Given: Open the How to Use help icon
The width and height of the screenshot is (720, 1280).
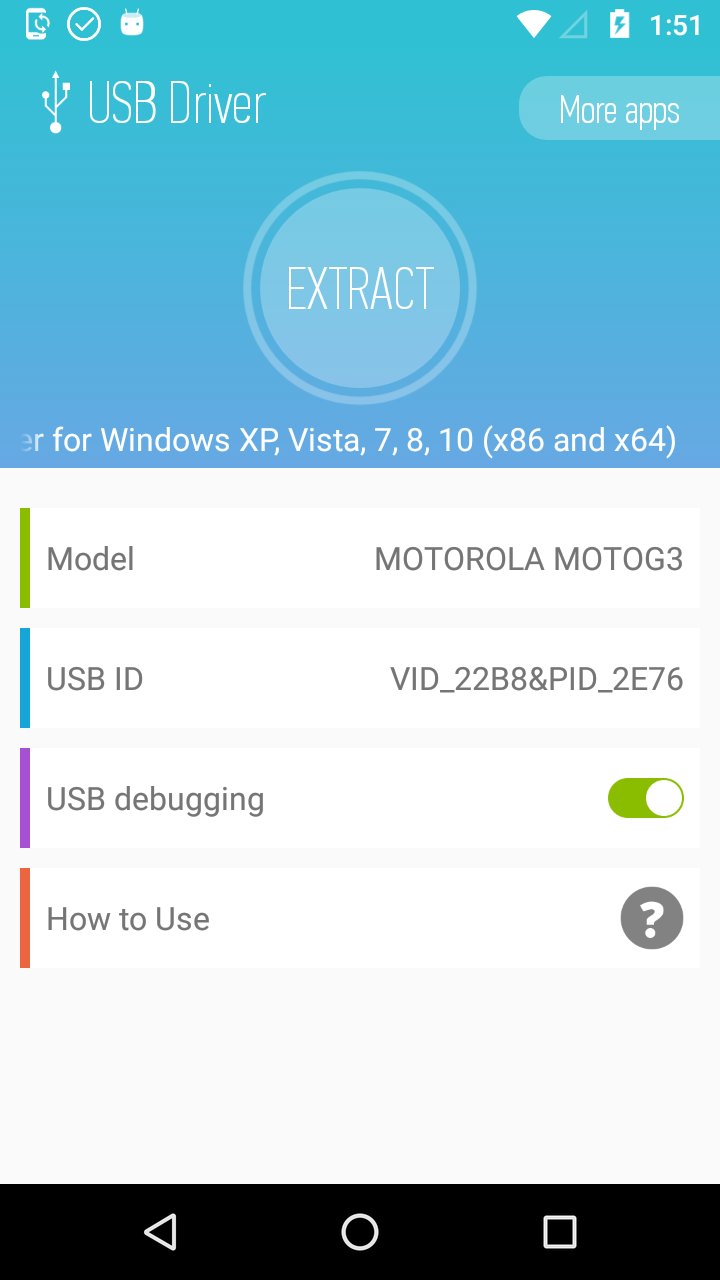Looking at the screenshot, I should [x=652, y=918].
